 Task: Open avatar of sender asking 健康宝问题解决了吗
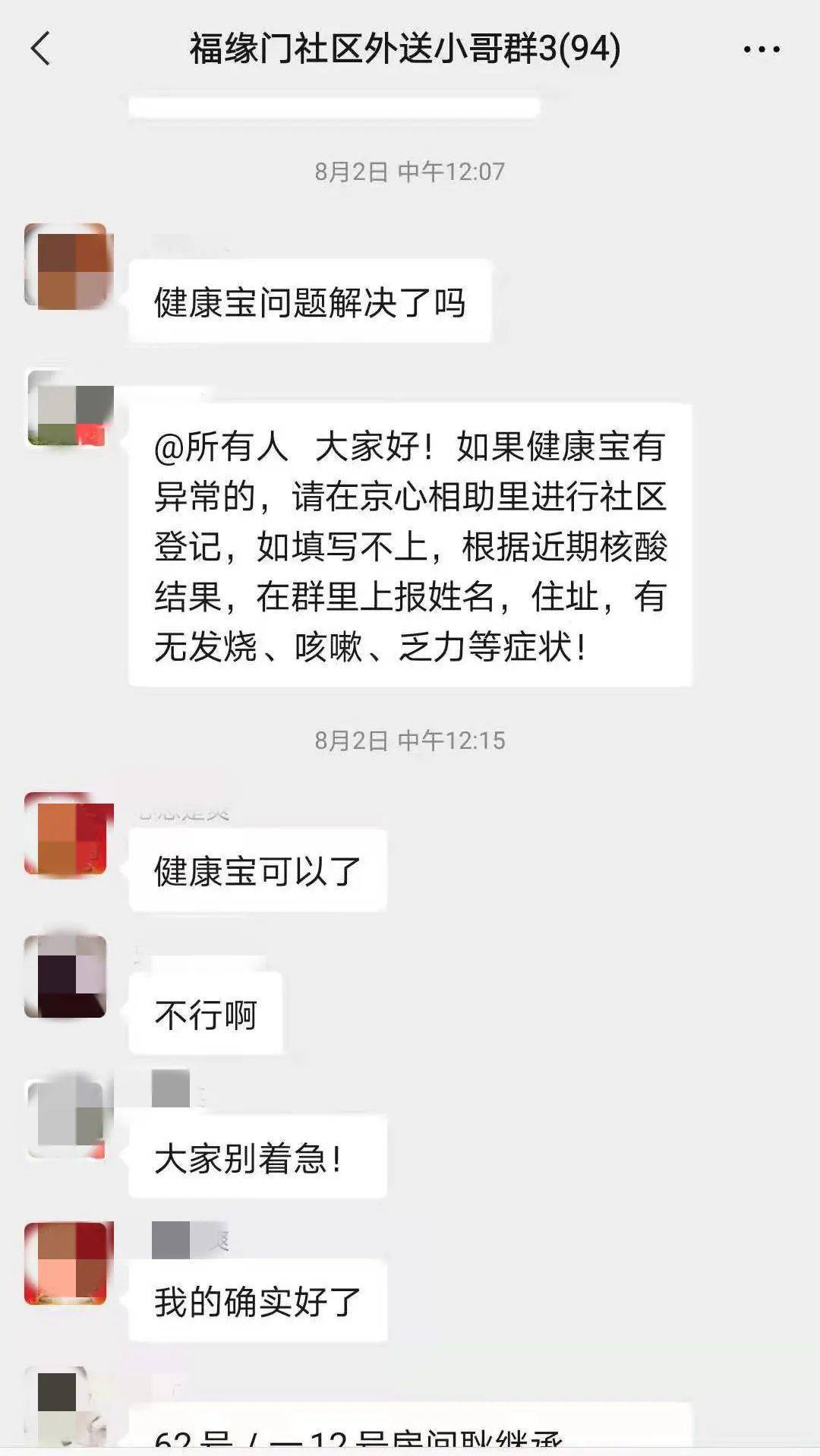click(x=68, y=266)
